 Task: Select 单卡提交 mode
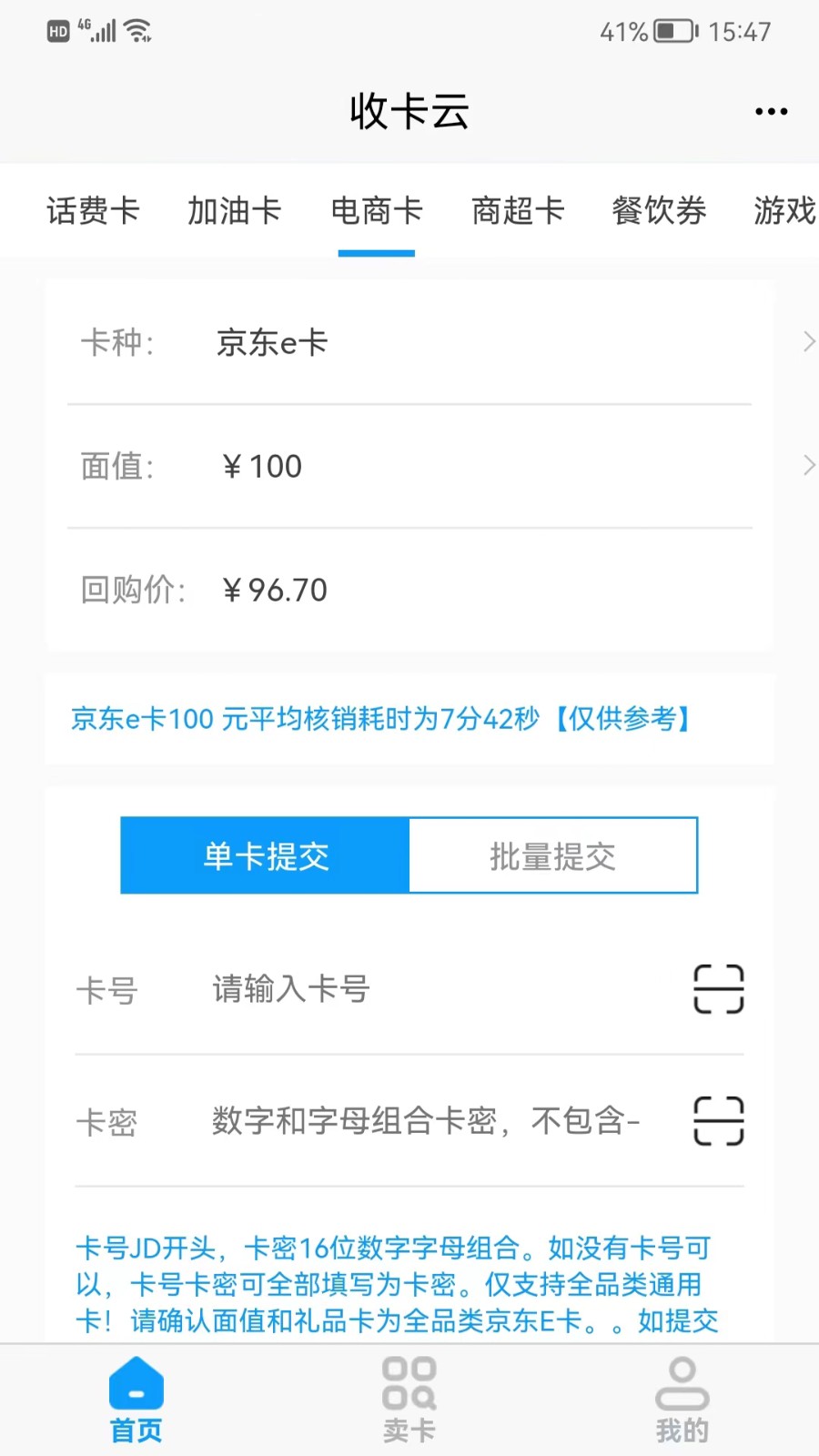pos(265,856)
